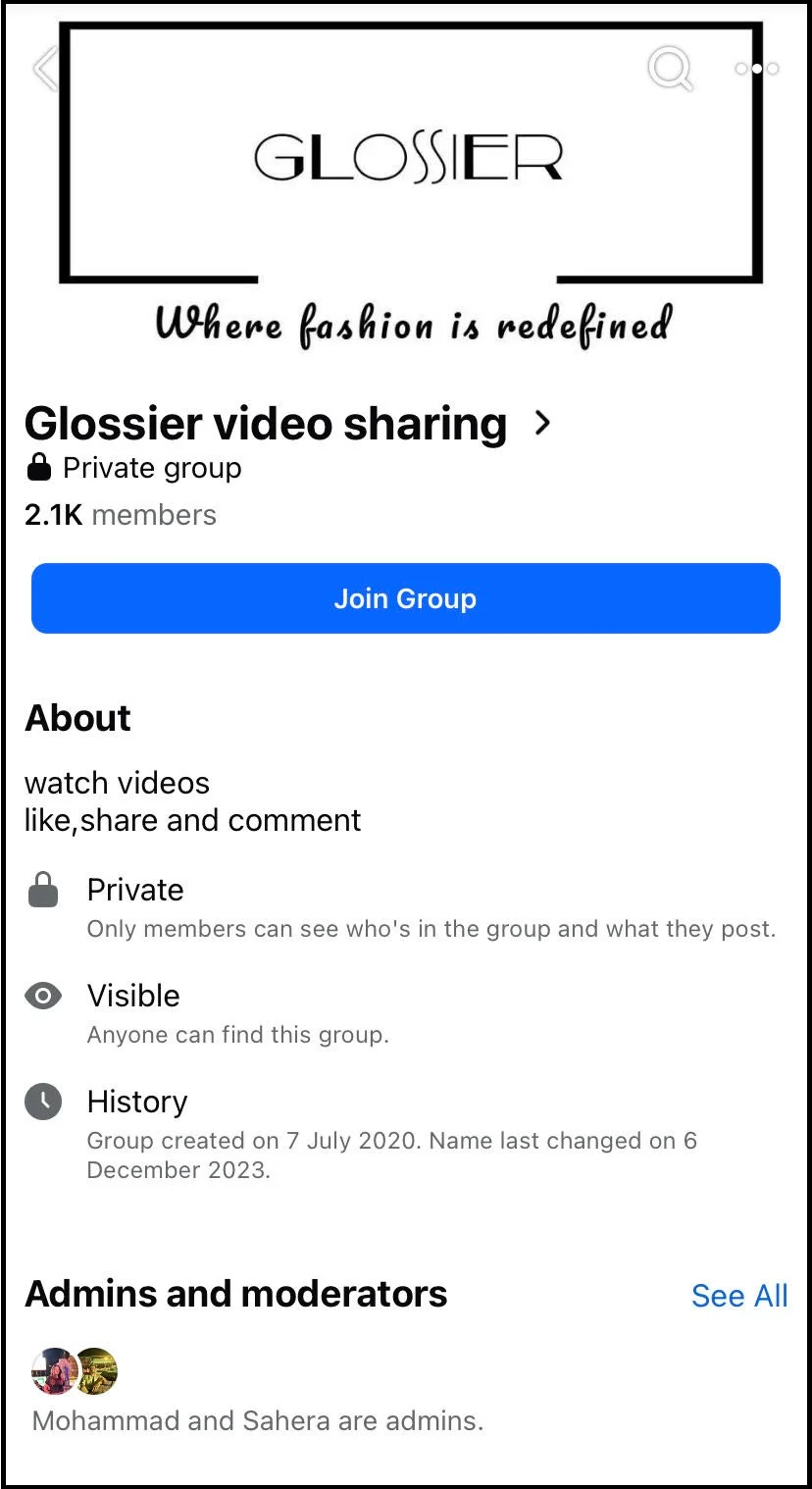Viewport: 812px width, 1489px height.
Task: See all admins and moderators
Action: coord(739,1296)
